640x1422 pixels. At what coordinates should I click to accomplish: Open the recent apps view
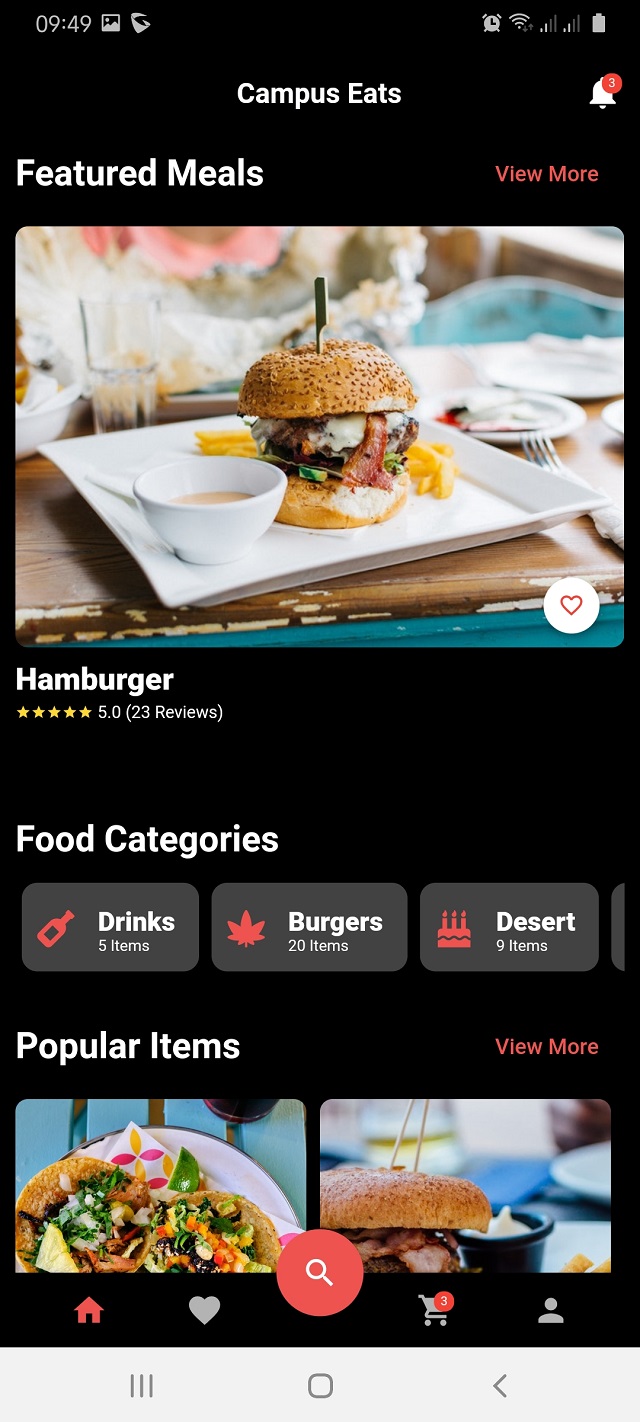[x=141, y=1385]
